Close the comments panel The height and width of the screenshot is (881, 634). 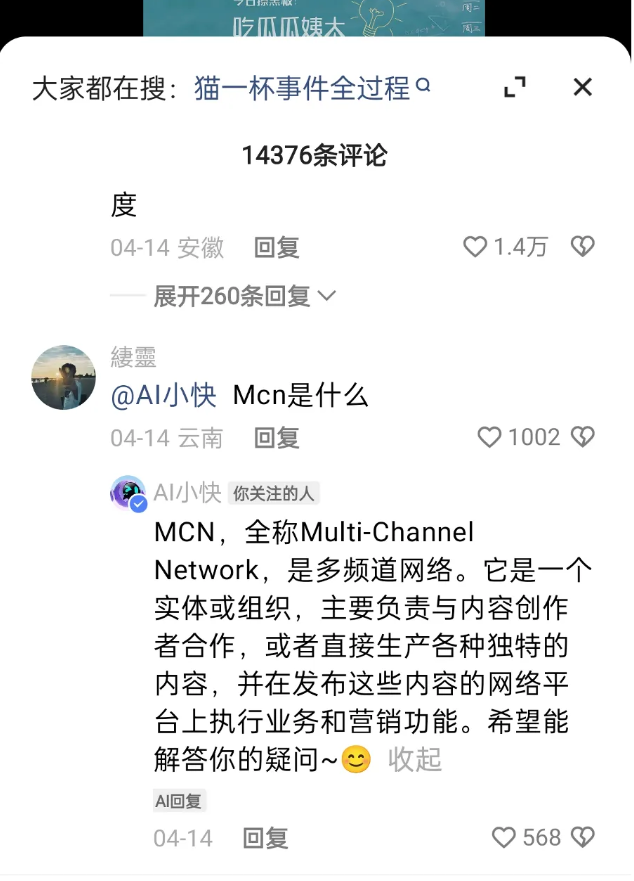(583, 87)
